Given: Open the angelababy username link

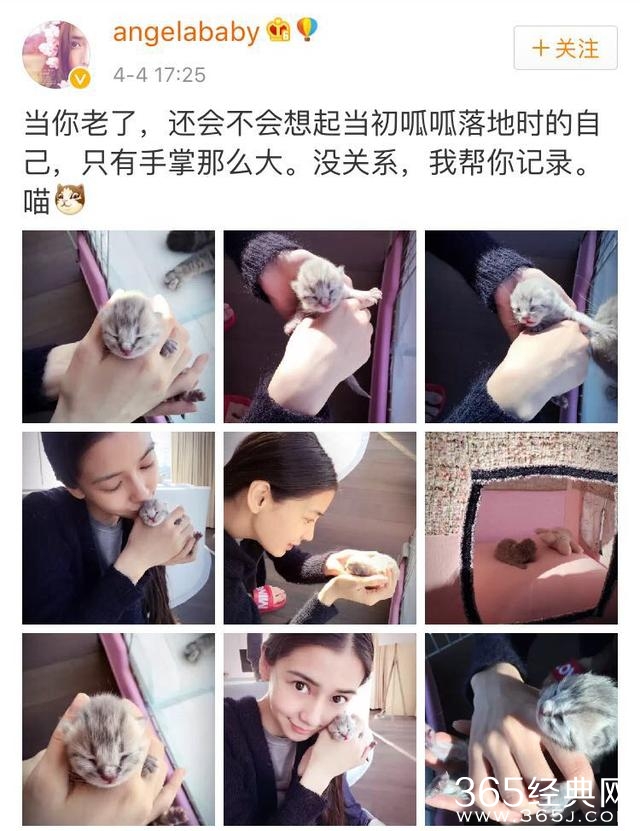Looking at the screenshot, I should pos(186,32).
